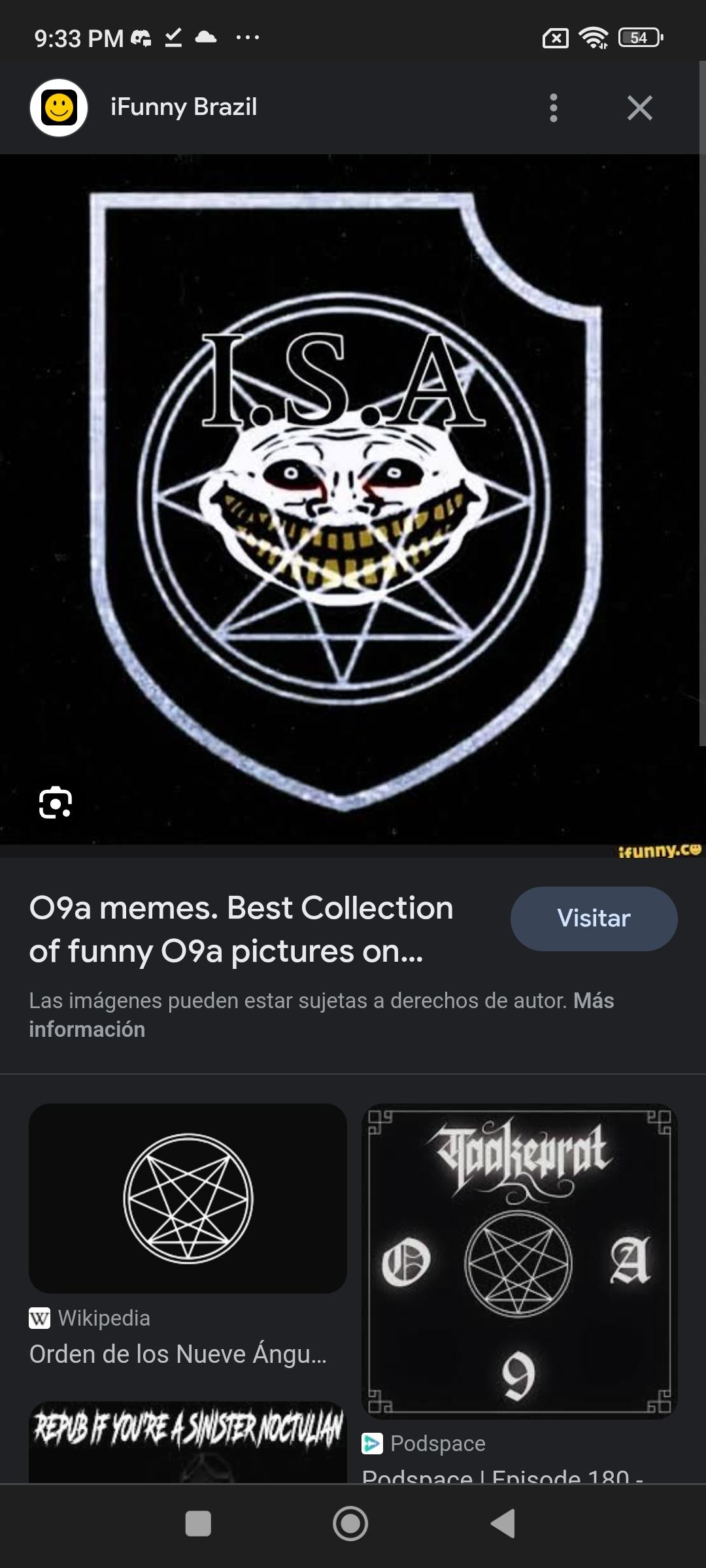This screenshot has height=1568, width=706.
Task: Open the iFunny Brazil source header
Action: 183,107
